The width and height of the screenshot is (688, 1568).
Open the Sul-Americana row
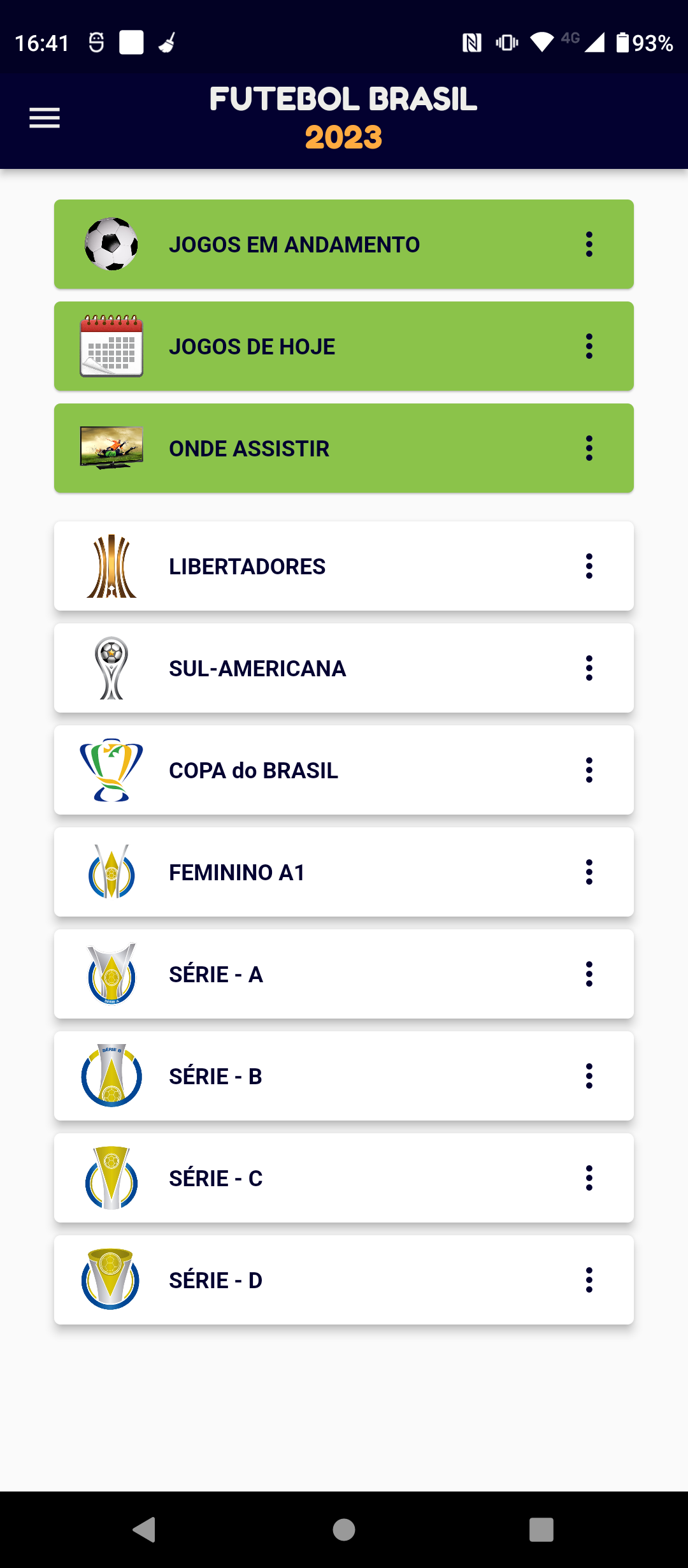click(x=344, y=668)
